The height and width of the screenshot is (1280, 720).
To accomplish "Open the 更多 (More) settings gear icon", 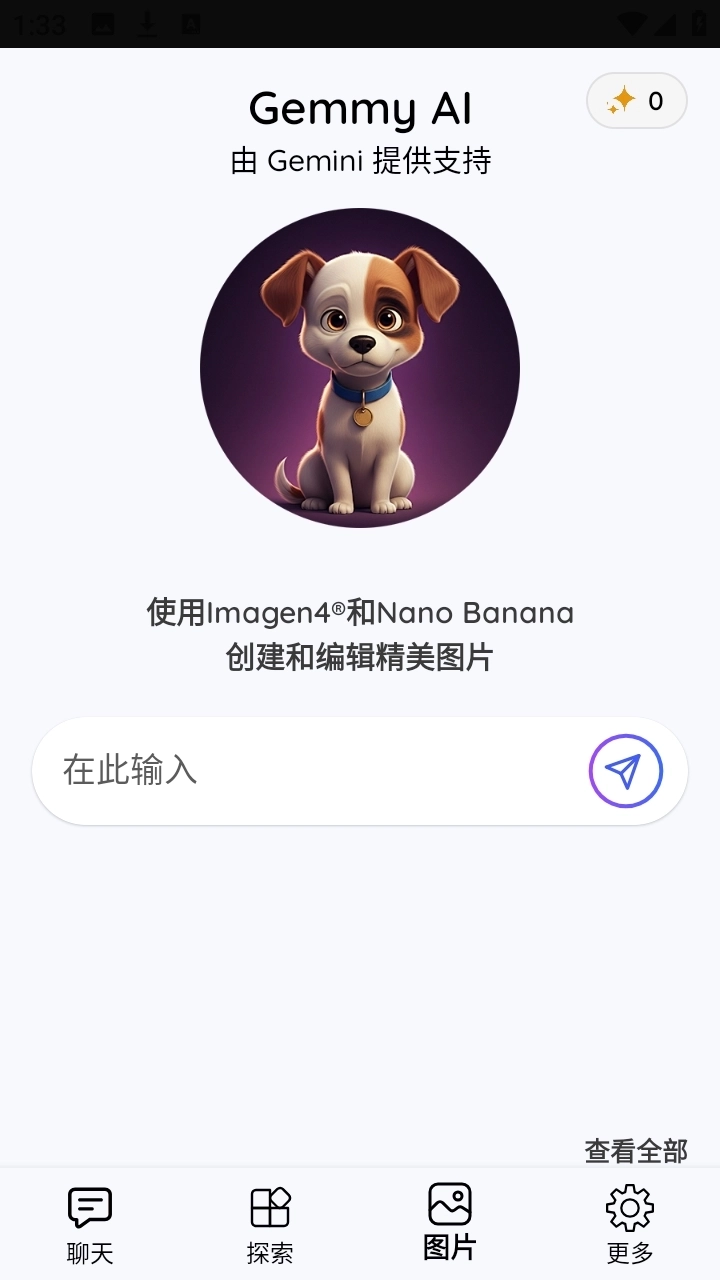I will [629, 1207].
